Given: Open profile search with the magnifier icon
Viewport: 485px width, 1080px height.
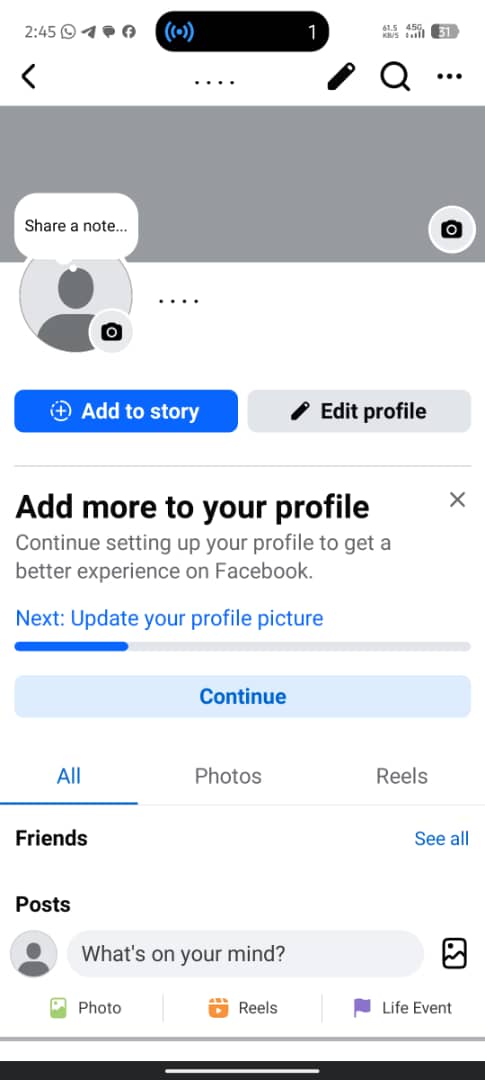Looking at the screenshot, I should click(395, 76).
